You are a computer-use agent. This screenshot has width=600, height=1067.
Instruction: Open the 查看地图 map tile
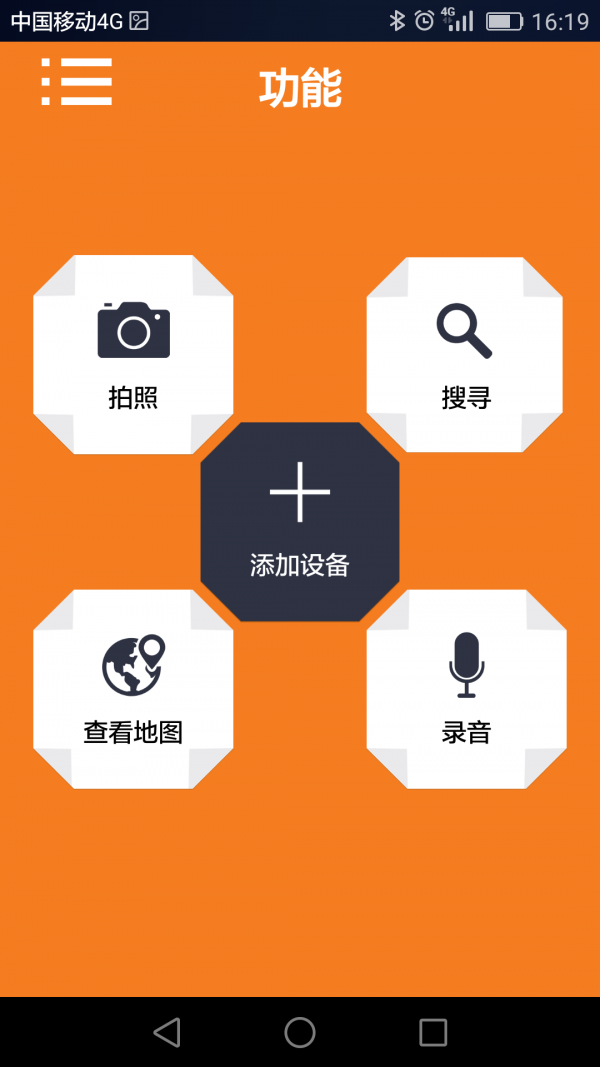[x=133, y=689]
